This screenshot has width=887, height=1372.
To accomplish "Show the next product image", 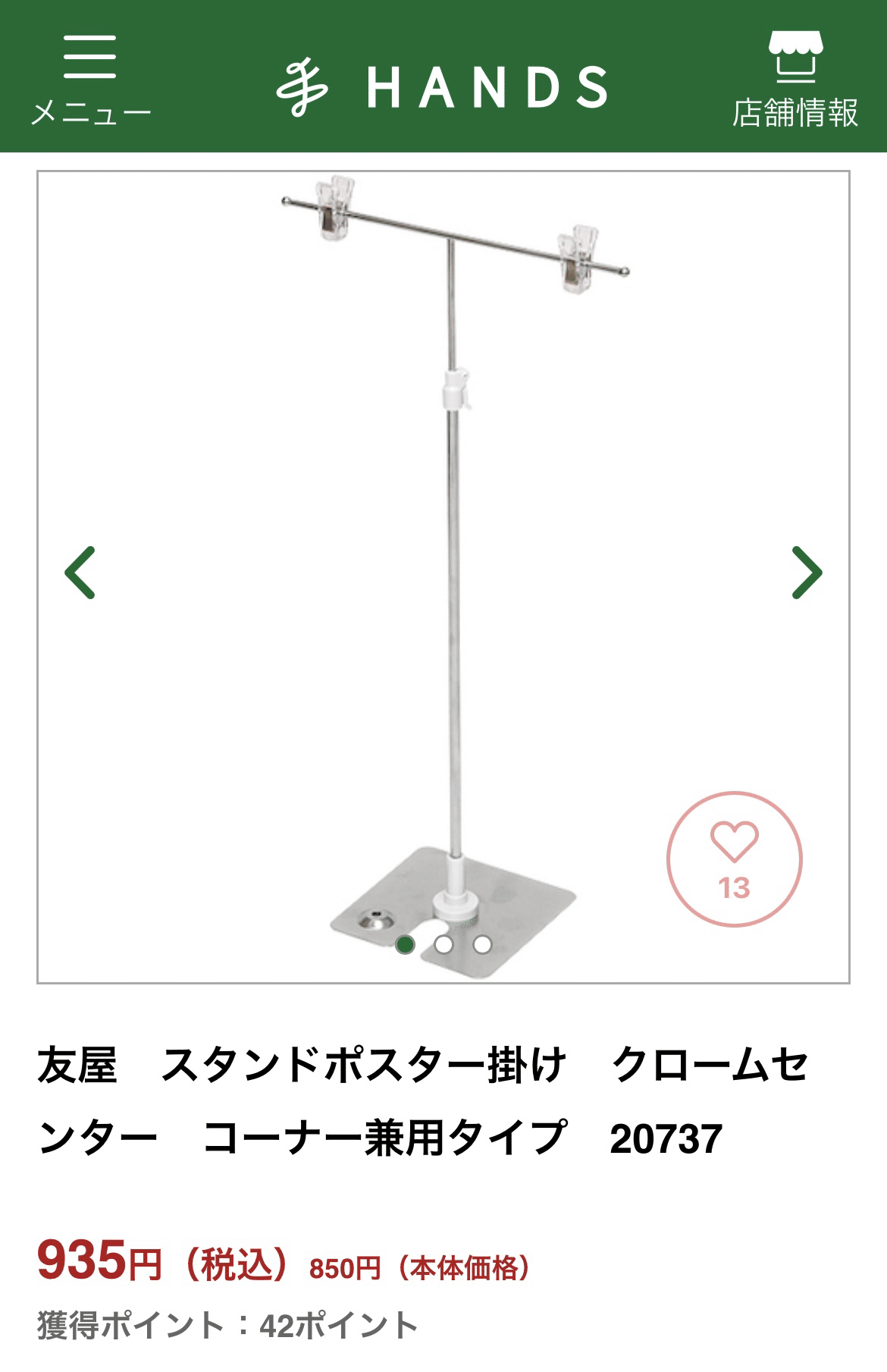I will (x=806, y=573).
